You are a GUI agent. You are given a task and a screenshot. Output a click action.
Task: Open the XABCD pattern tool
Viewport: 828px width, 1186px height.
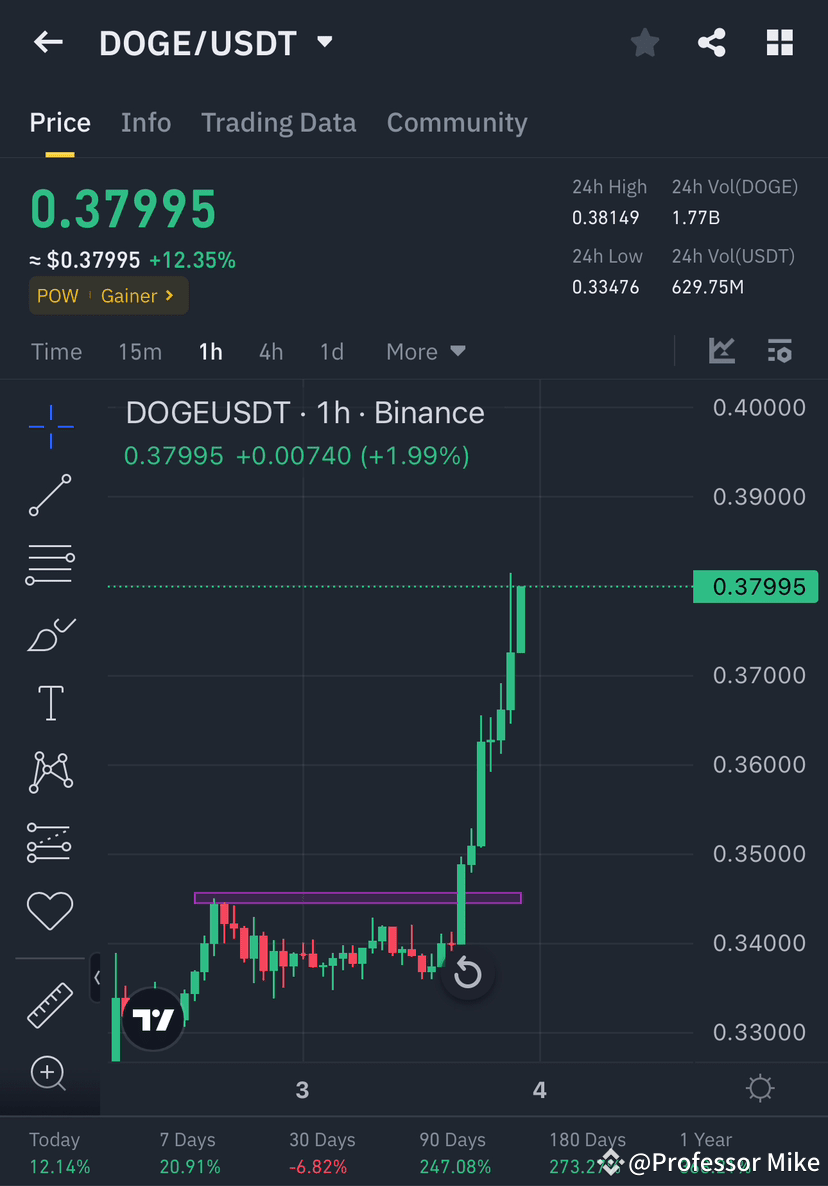coord(50,772)
